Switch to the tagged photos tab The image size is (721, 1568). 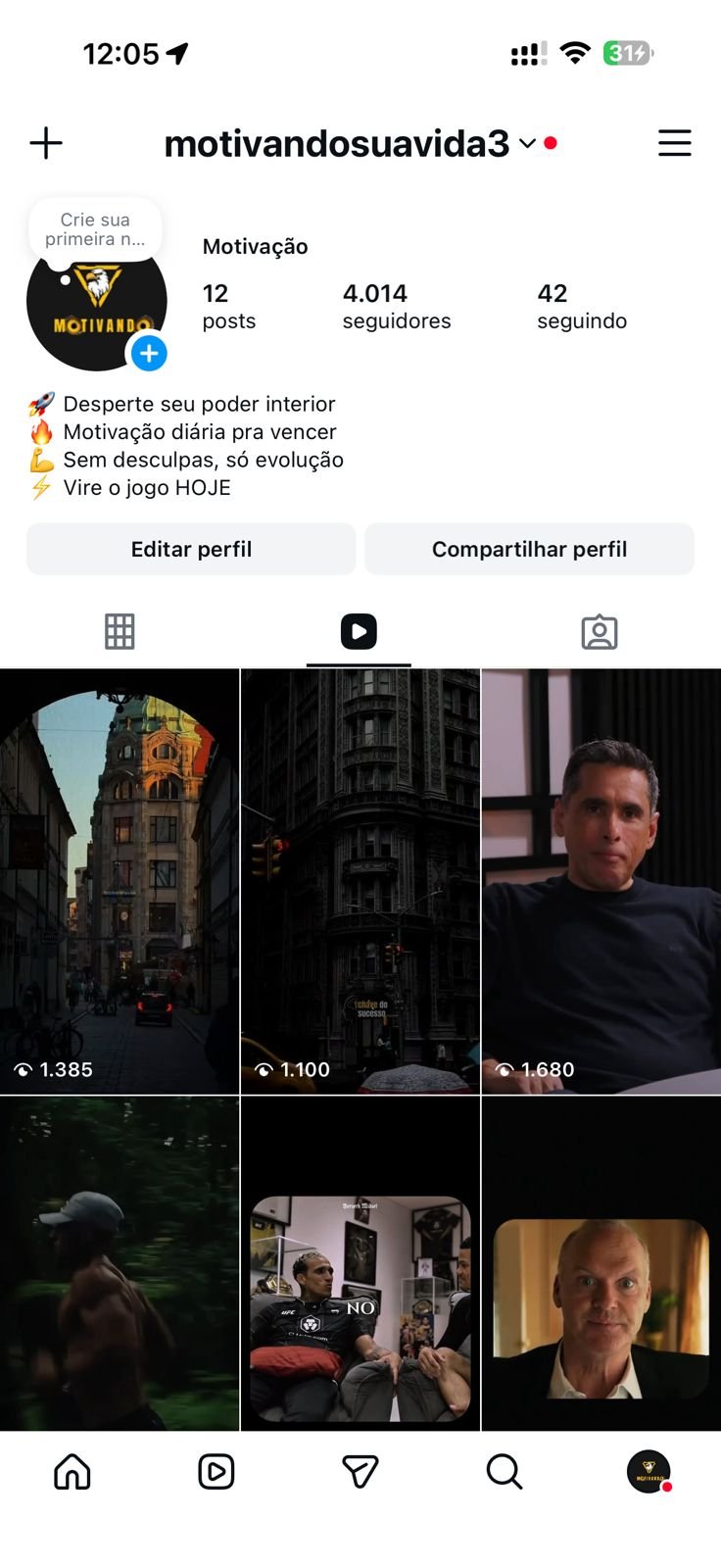click(599, 632)
